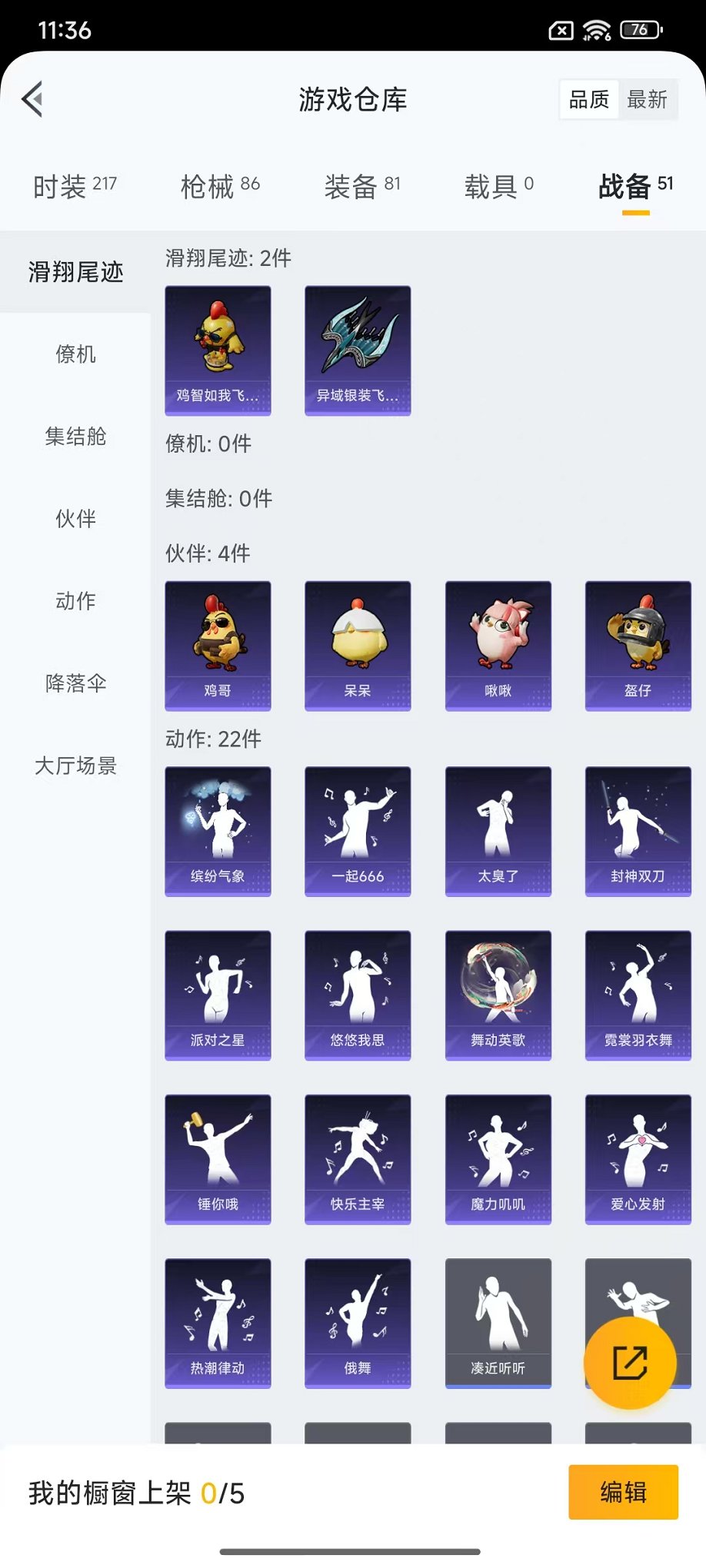The image size is (706, 1568).
Task: Select 降落伞 in the left sidebar
Action: (75, 684)
